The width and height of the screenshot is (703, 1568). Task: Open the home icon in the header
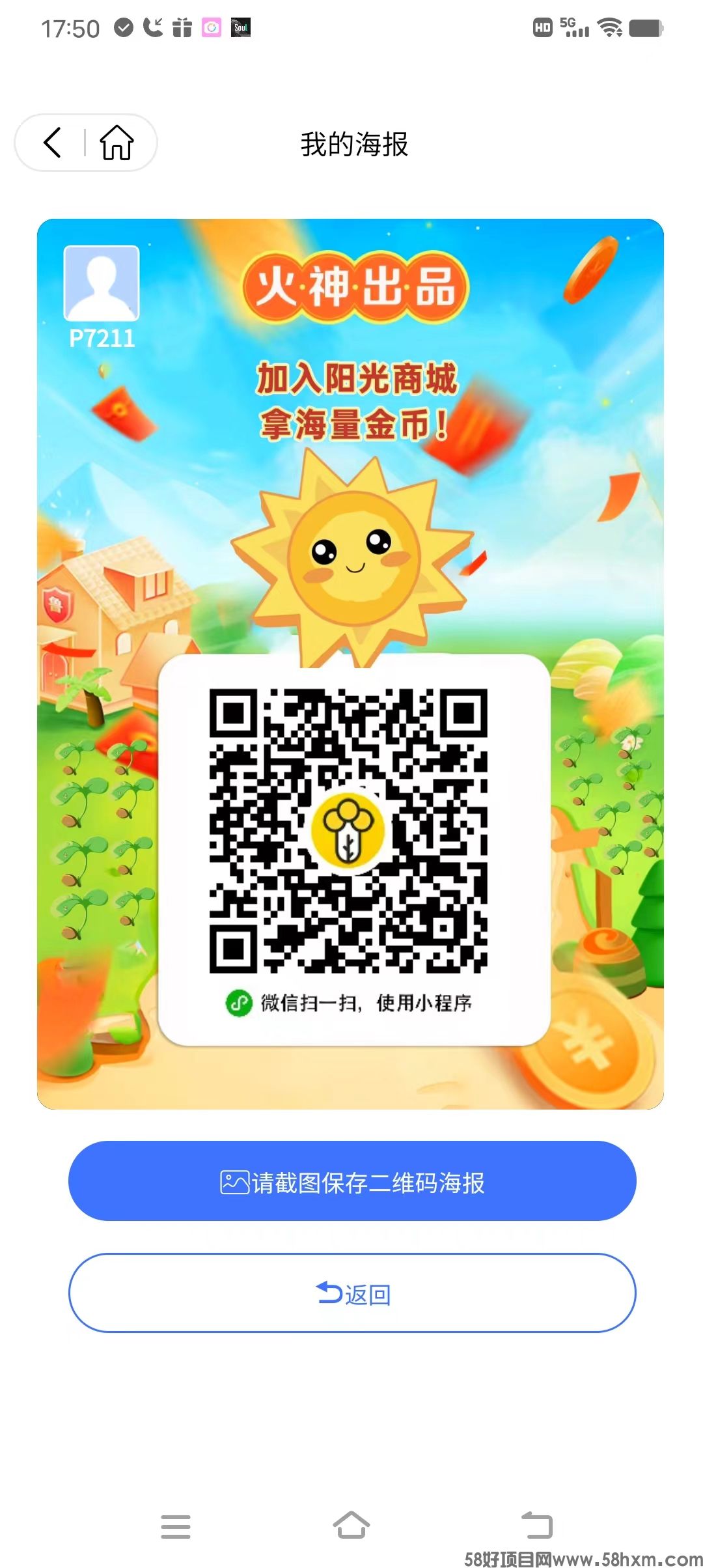pos(117,143)
